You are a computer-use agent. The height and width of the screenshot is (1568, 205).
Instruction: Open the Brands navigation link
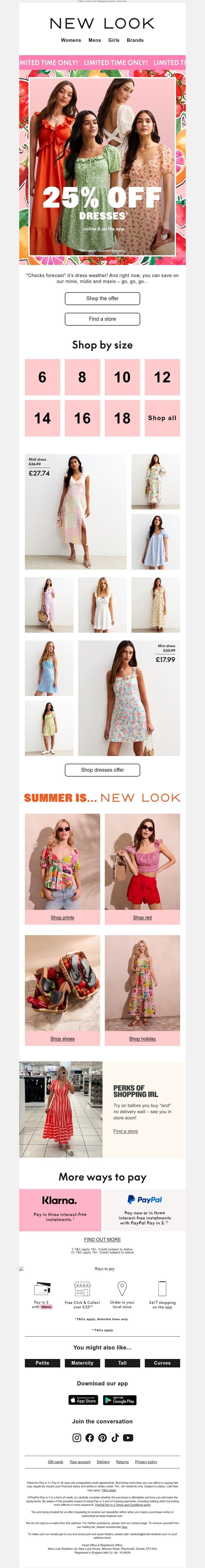pos(135,40)
